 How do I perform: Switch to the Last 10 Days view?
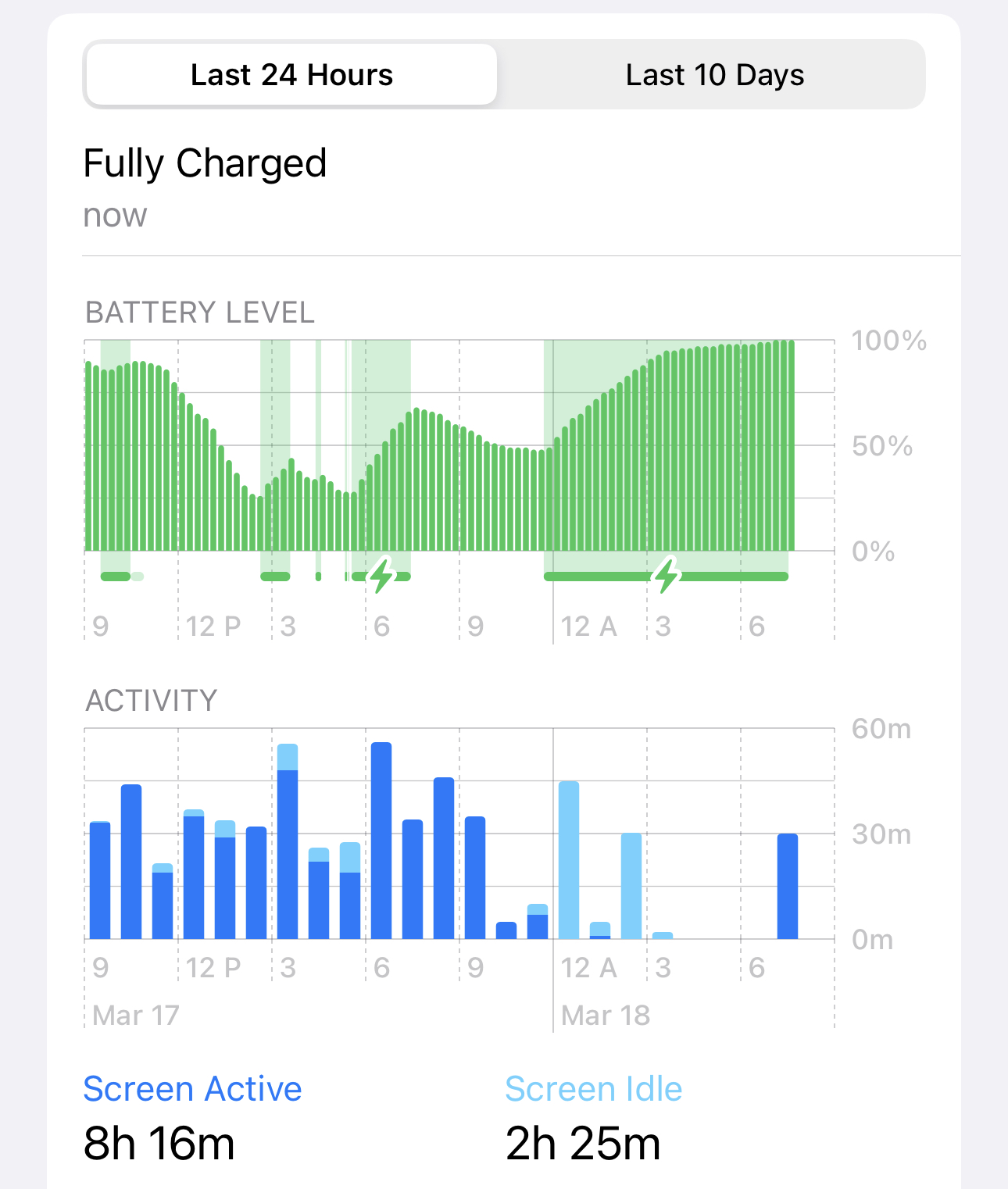[714, 75]
